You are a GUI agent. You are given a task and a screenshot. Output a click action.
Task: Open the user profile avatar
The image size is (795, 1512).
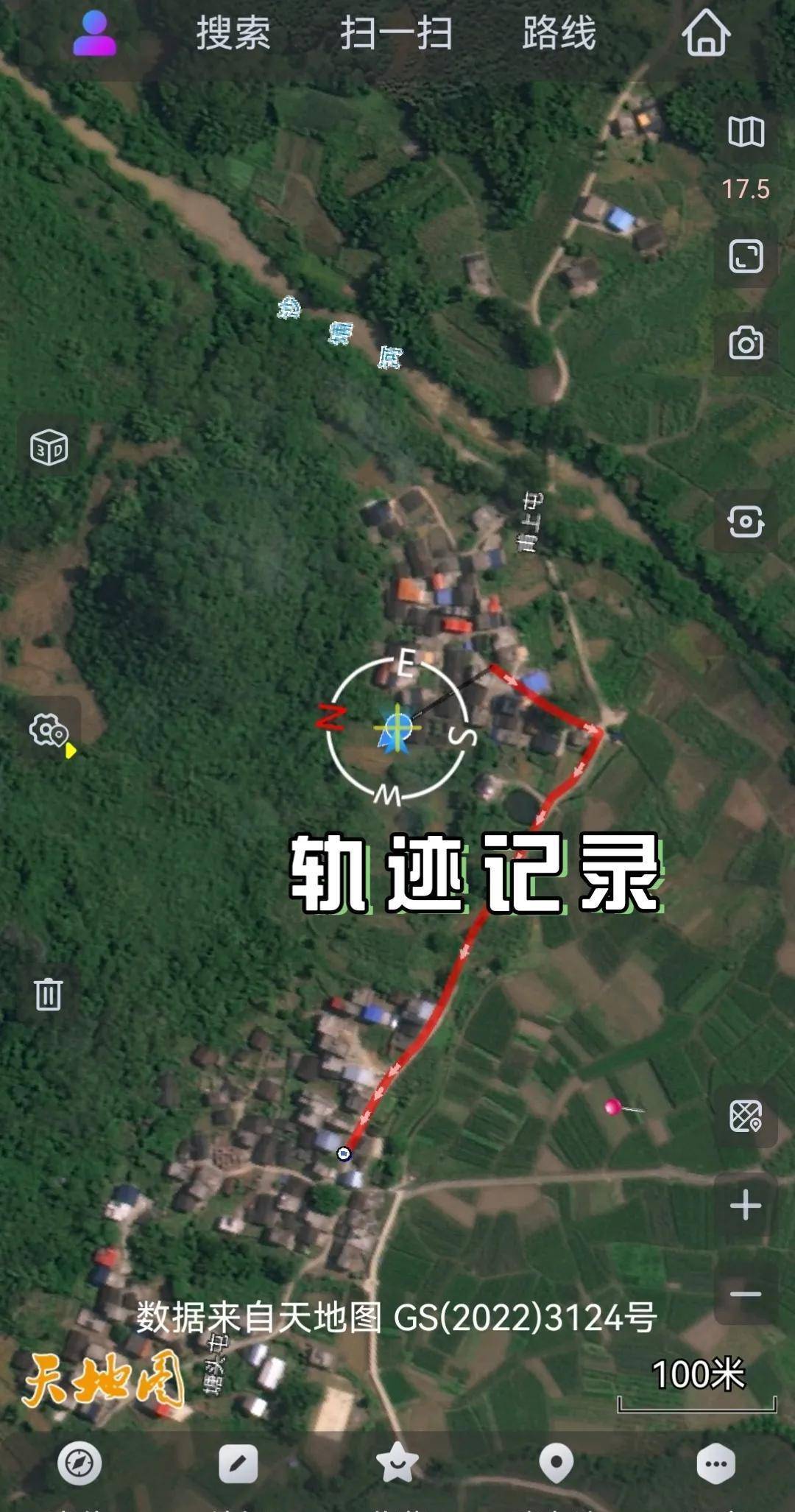[94, 33]
